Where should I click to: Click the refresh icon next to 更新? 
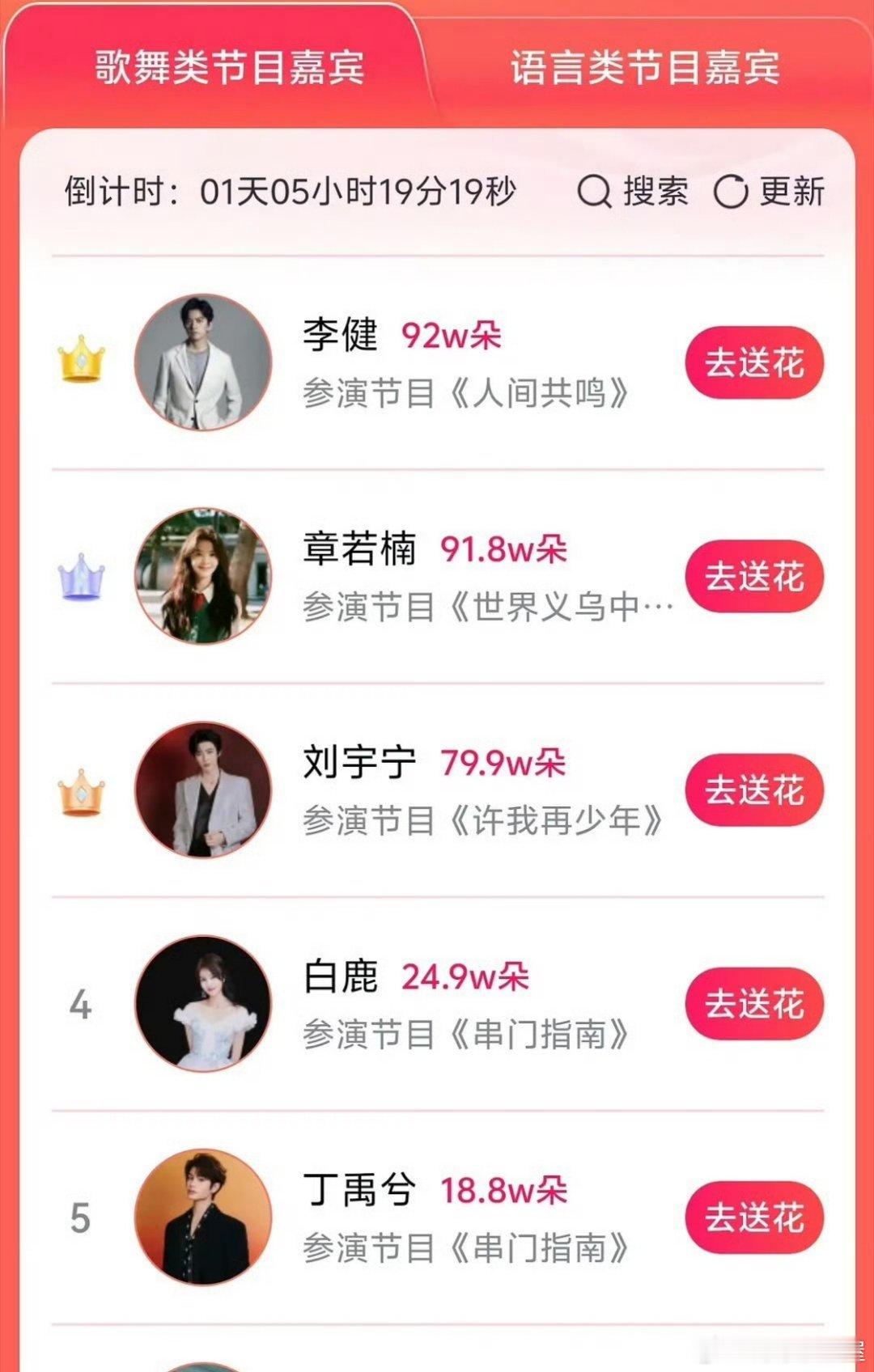(x=731, y=193)
